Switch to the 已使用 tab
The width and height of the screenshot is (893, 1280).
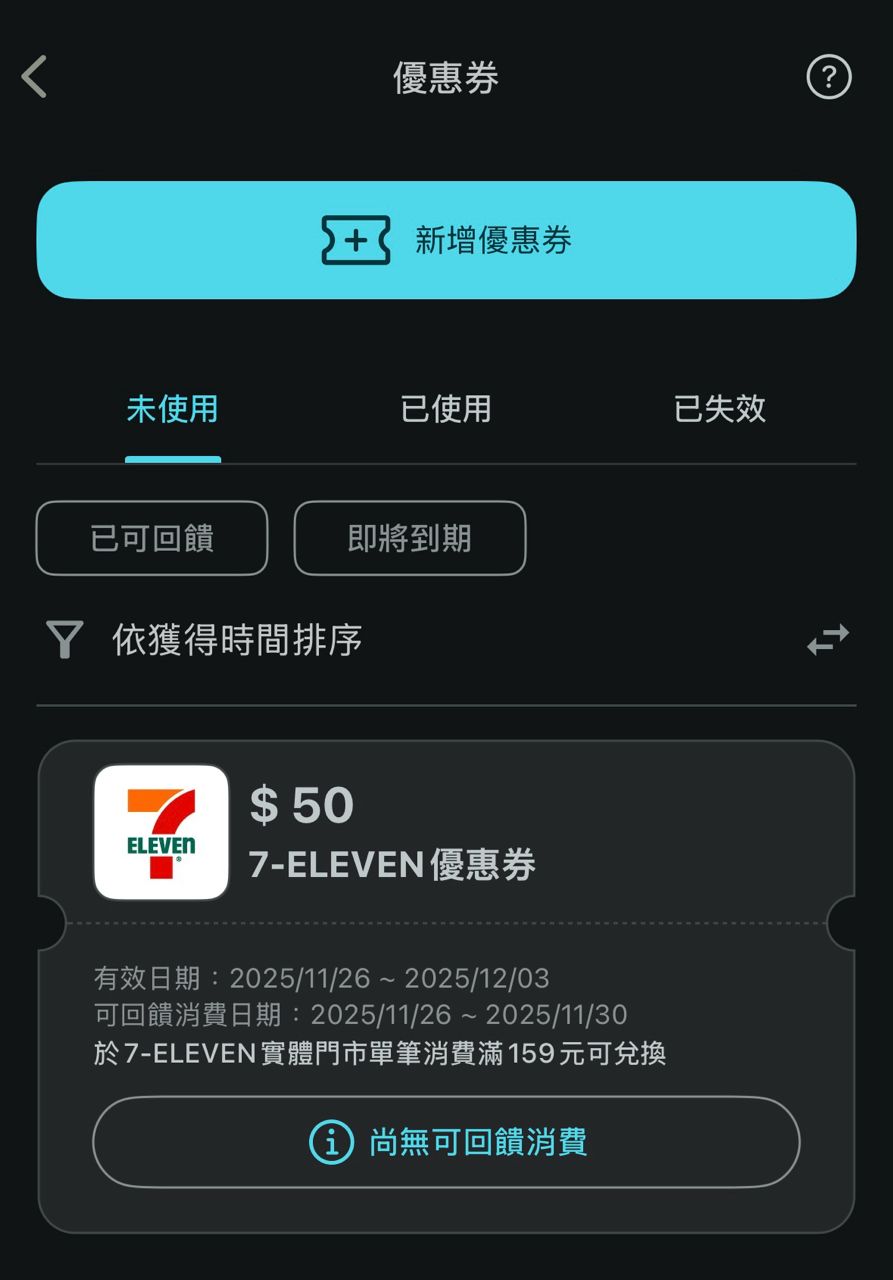[446, 409]
